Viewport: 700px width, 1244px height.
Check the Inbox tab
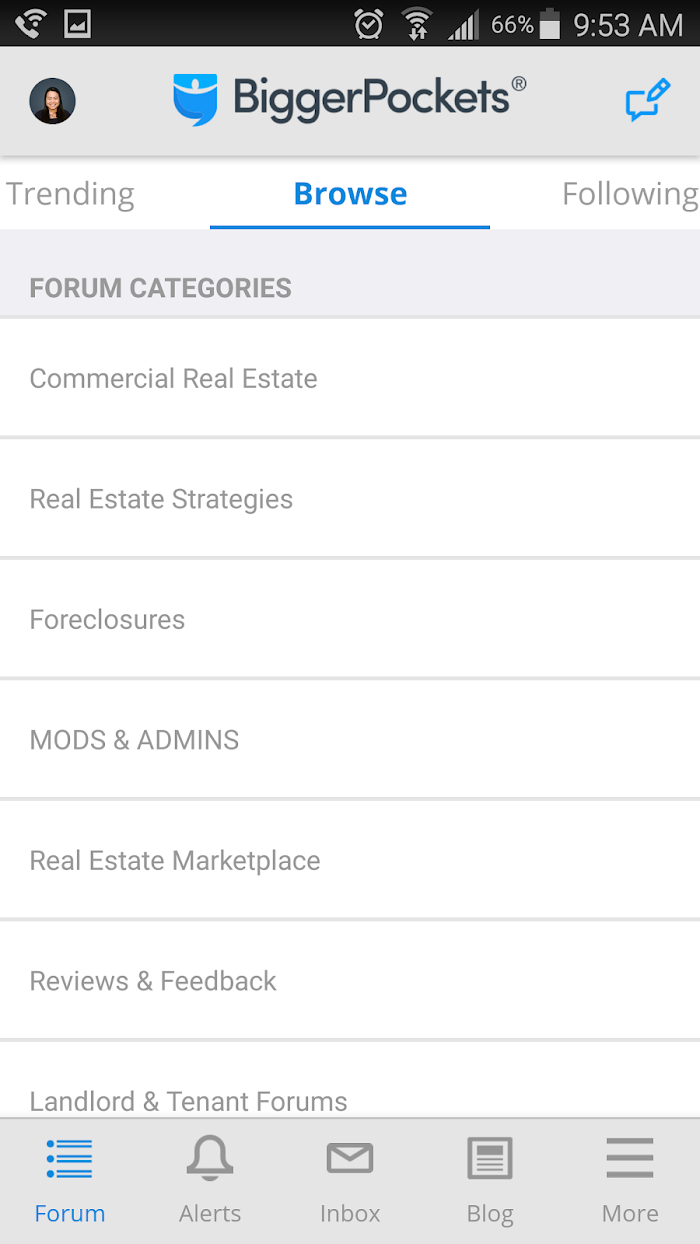350,1181
